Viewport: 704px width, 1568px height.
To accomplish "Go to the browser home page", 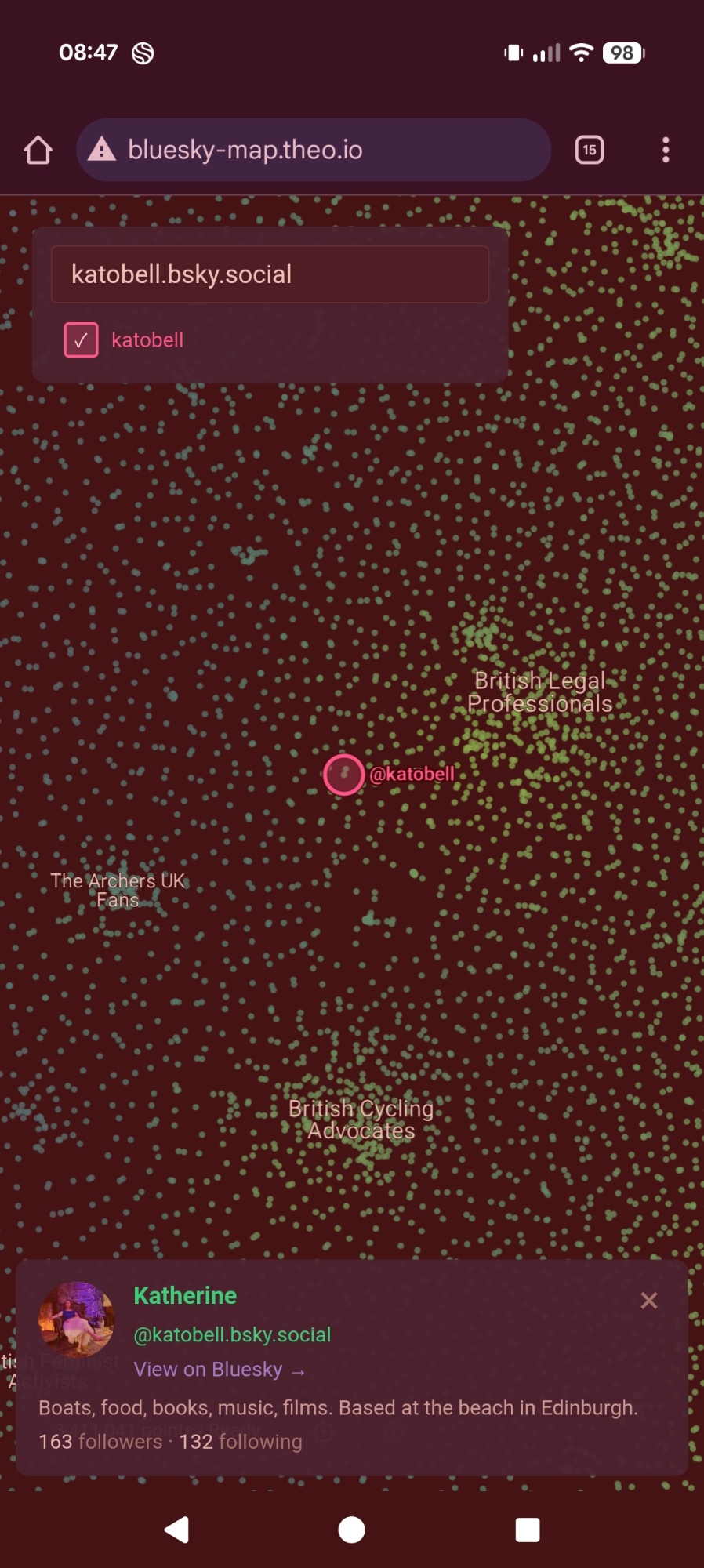I will tap(38, 150).
